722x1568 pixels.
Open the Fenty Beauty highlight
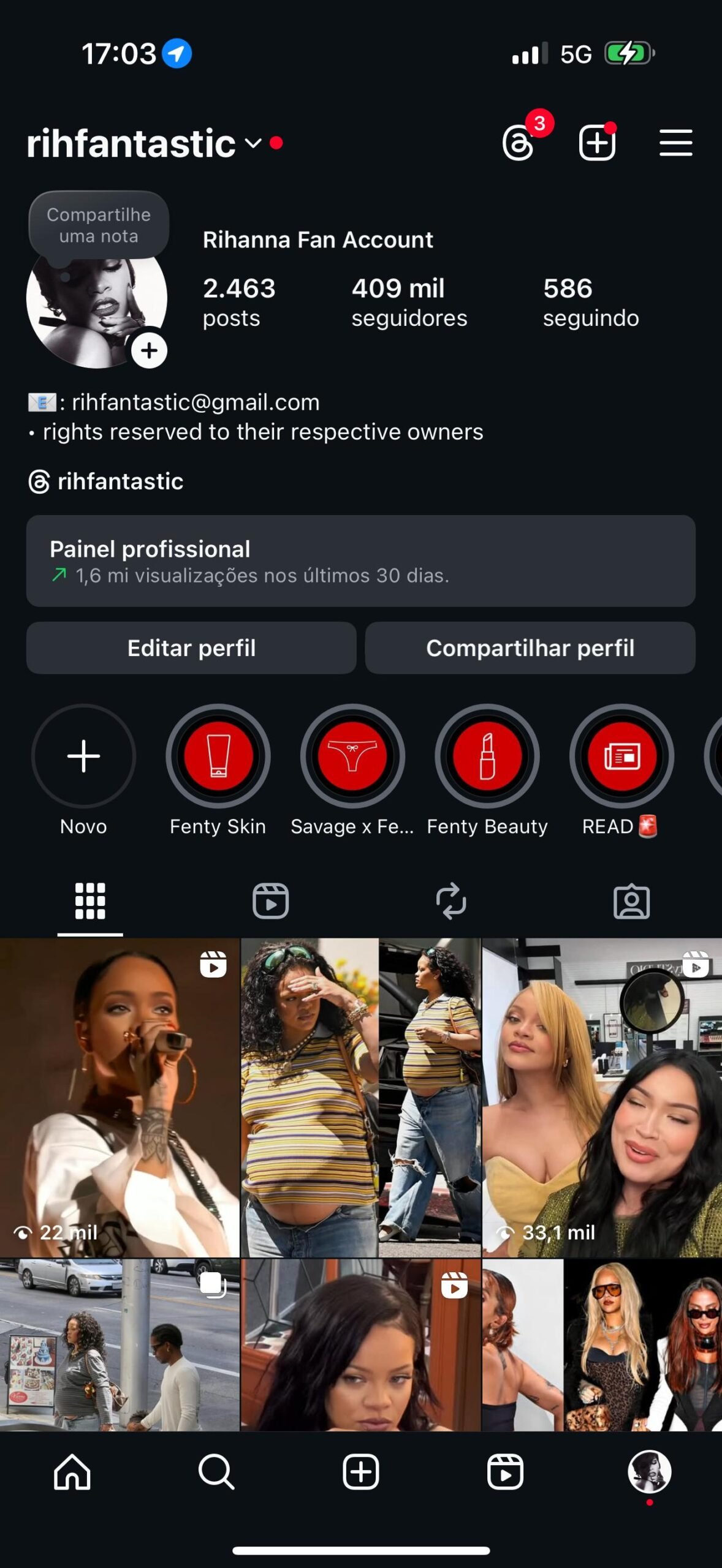coord(487,756)
